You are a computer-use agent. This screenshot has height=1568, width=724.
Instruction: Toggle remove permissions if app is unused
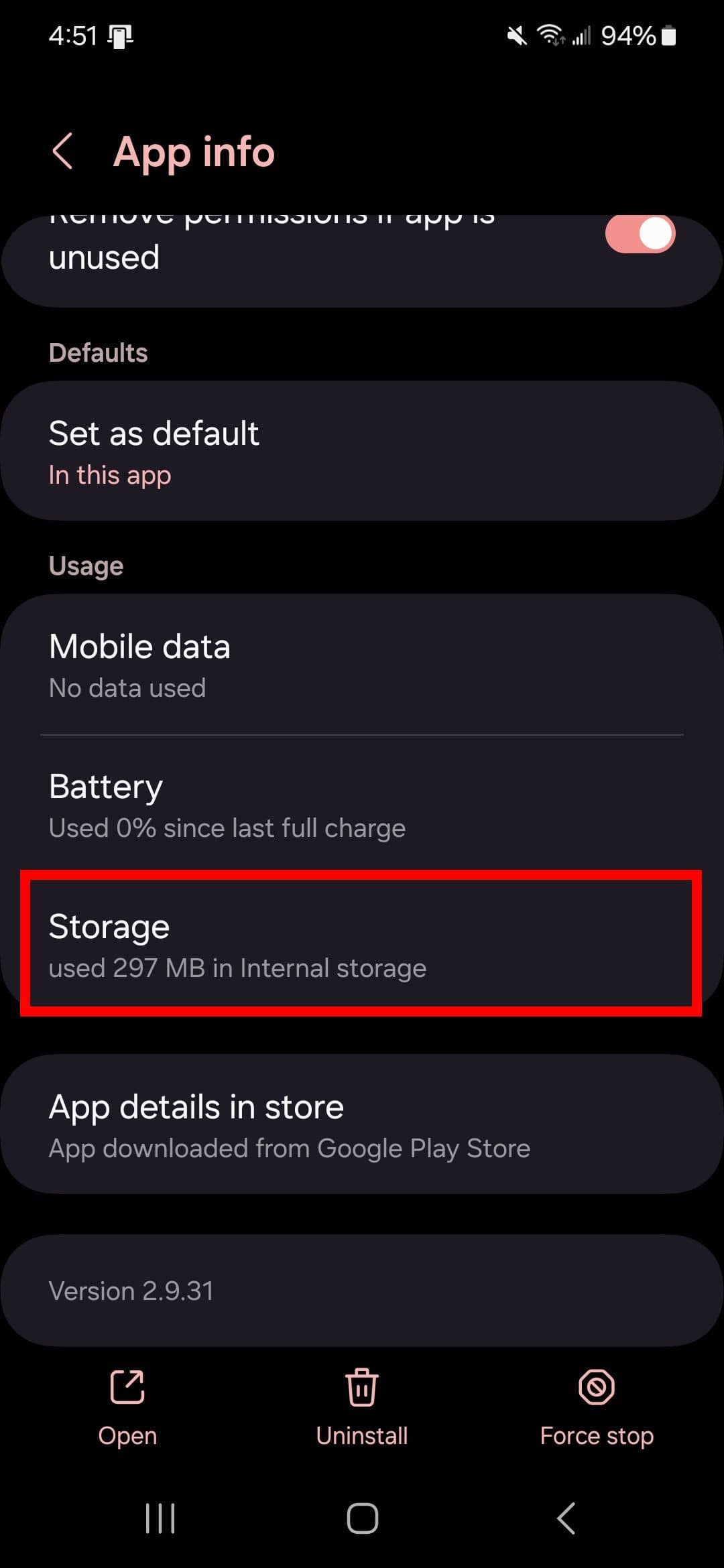(640, 234)
